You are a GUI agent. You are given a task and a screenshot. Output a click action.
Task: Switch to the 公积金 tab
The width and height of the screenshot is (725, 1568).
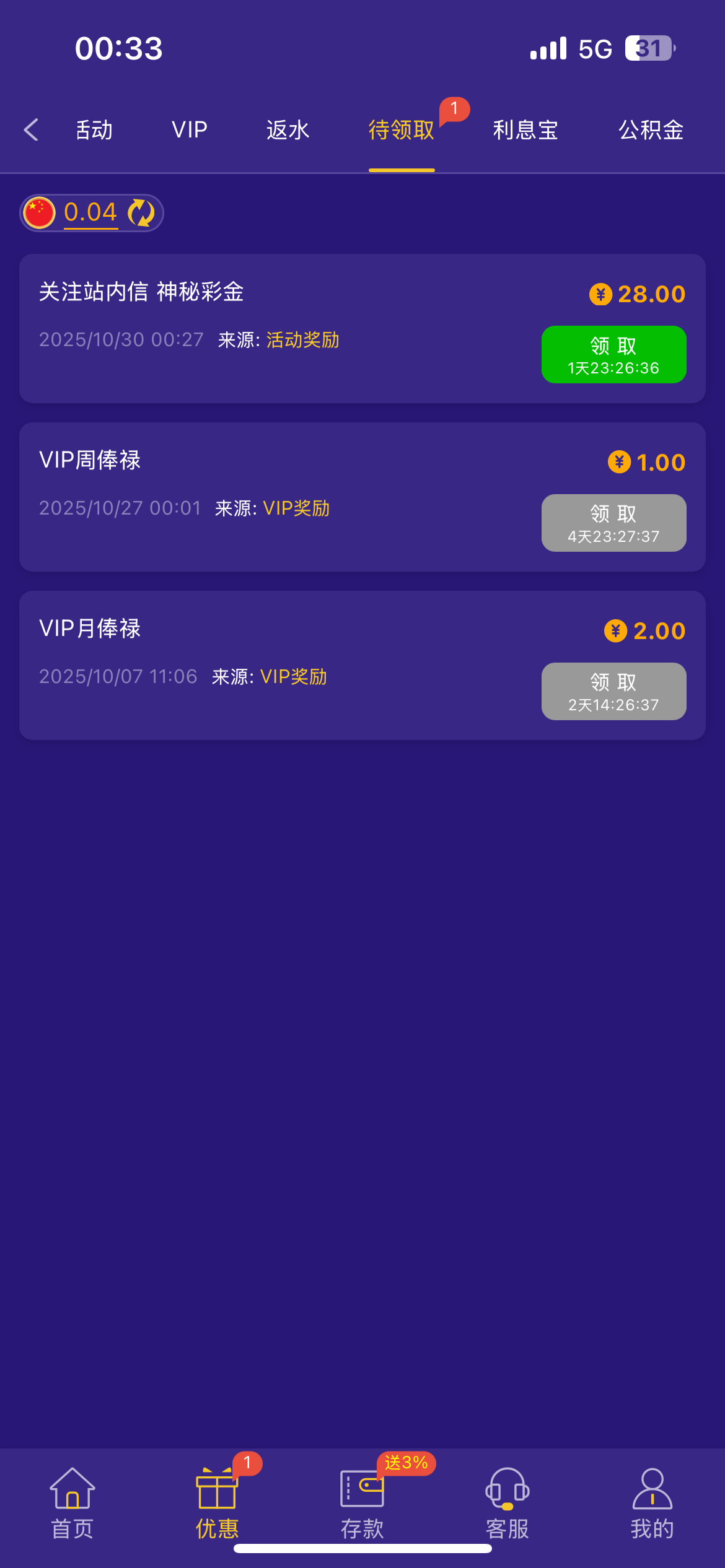click(651, 130)
